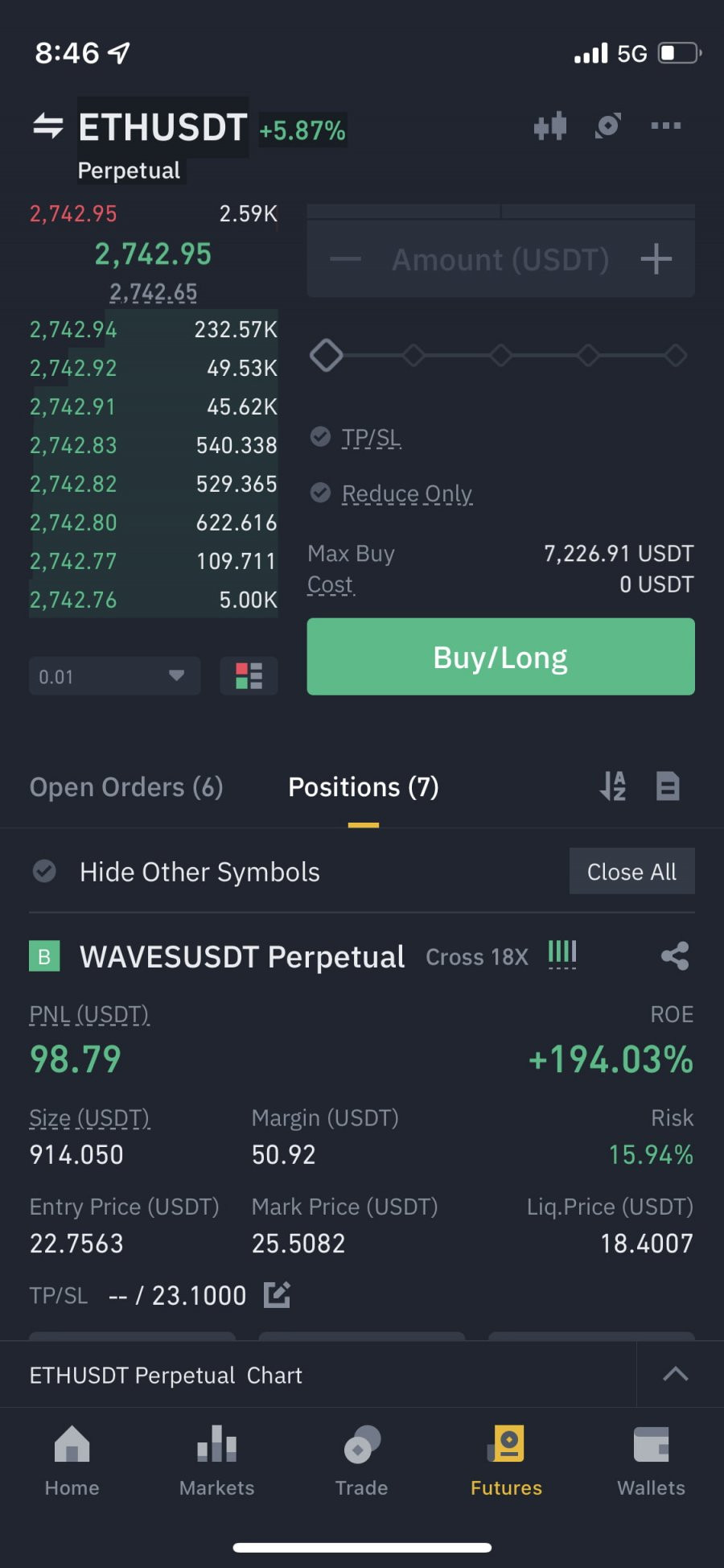This screenshot has height=1568, width=724.
Task: Decrease amount with the minus button
Action: tap(346, 259)
